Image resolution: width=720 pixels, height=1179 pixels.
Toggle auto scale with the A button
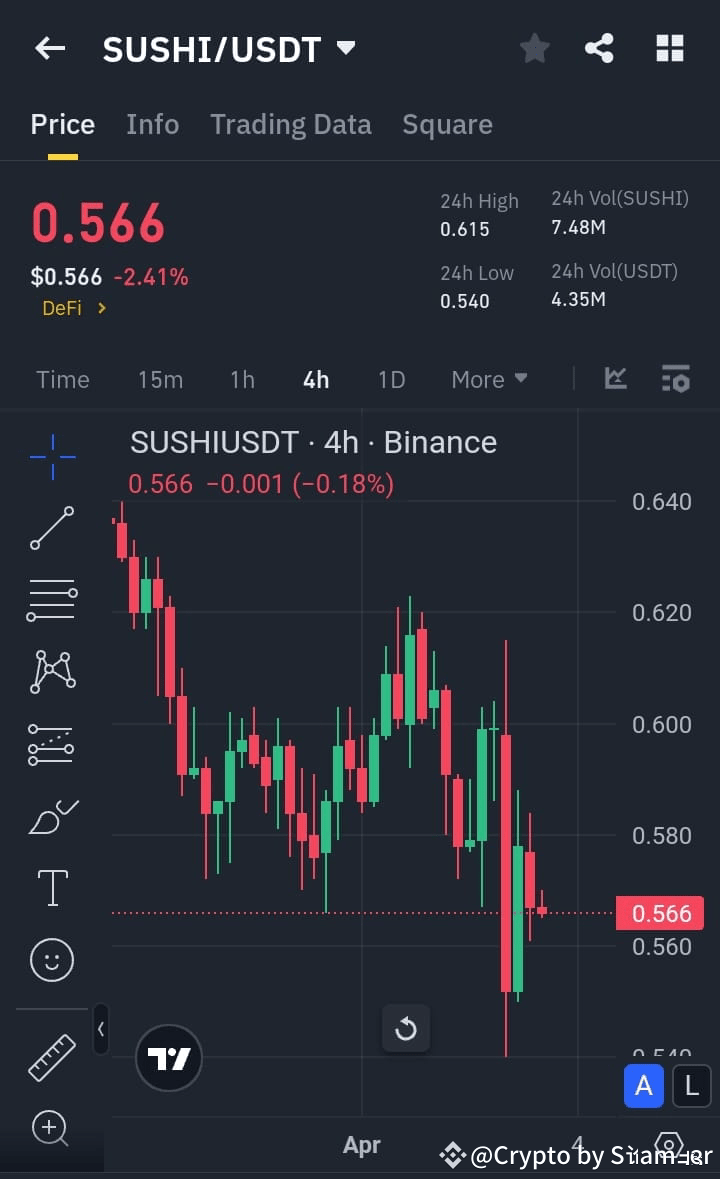pos(643,1086)
